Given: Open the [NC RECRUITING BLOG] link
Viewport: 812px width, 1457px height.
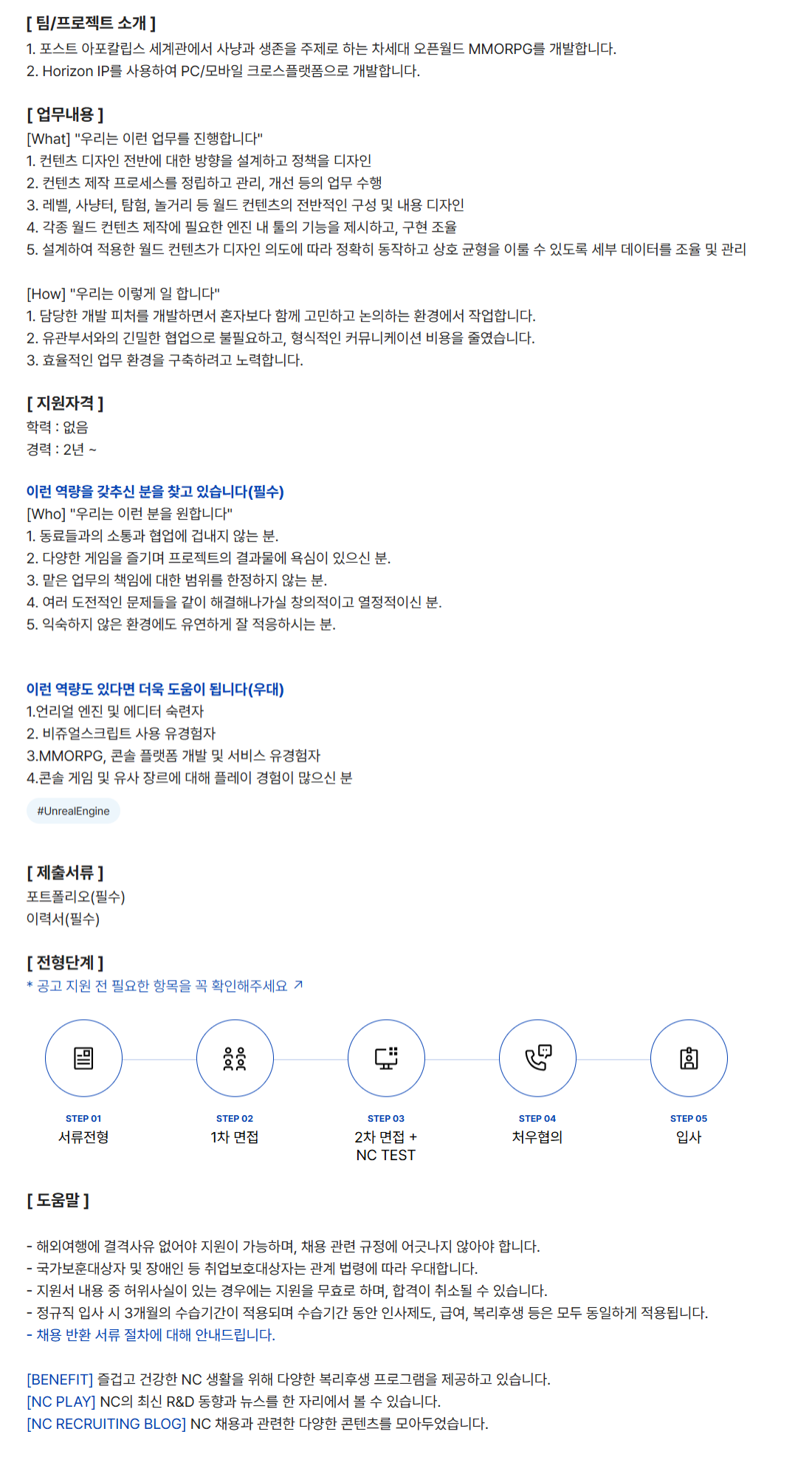Looking at the screenshot, I should coord(106,1423).
